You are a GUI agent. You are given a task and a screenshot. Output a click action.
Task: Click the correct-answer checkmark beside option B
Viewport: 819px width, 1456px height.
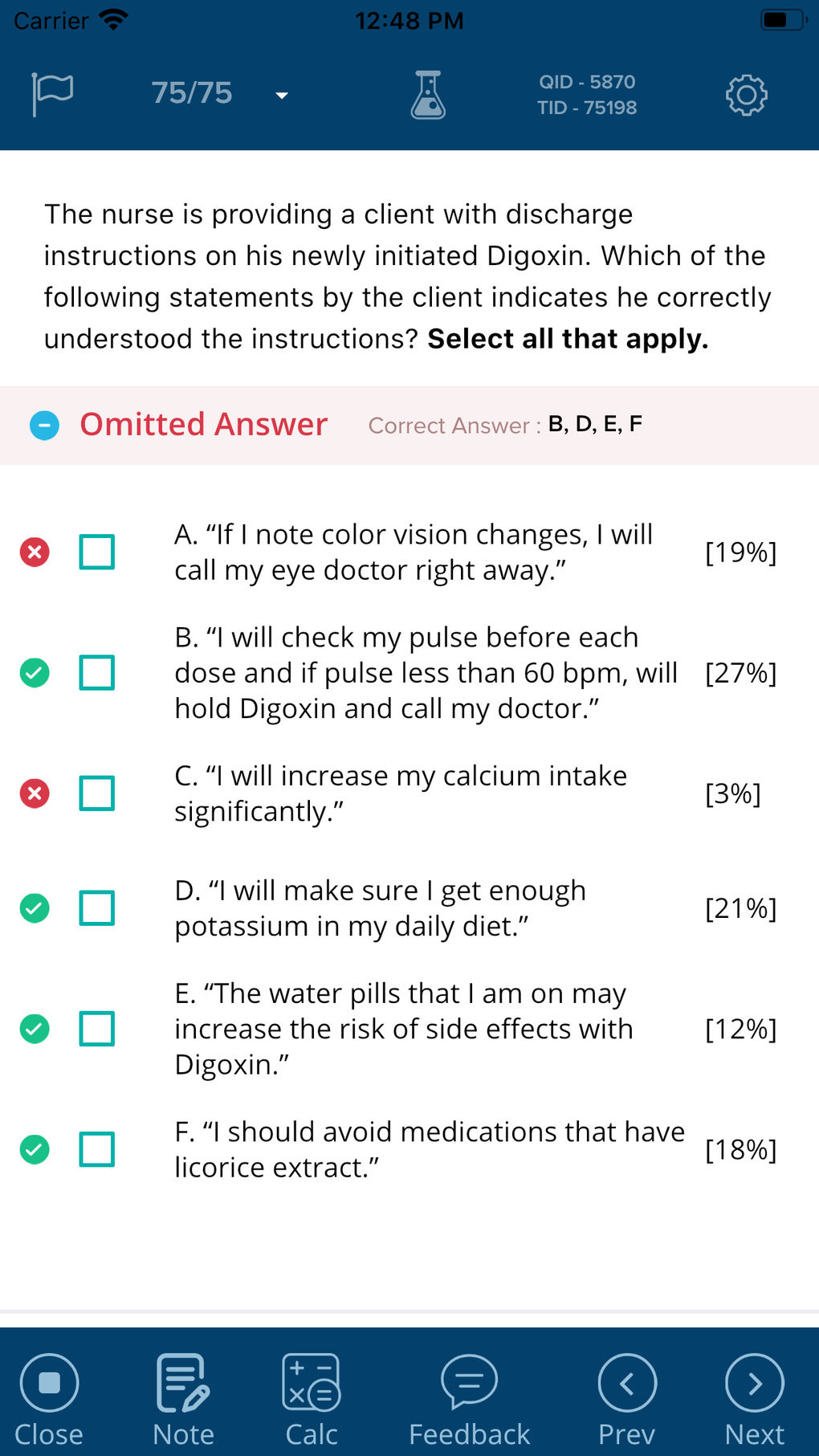click(34, 673)
